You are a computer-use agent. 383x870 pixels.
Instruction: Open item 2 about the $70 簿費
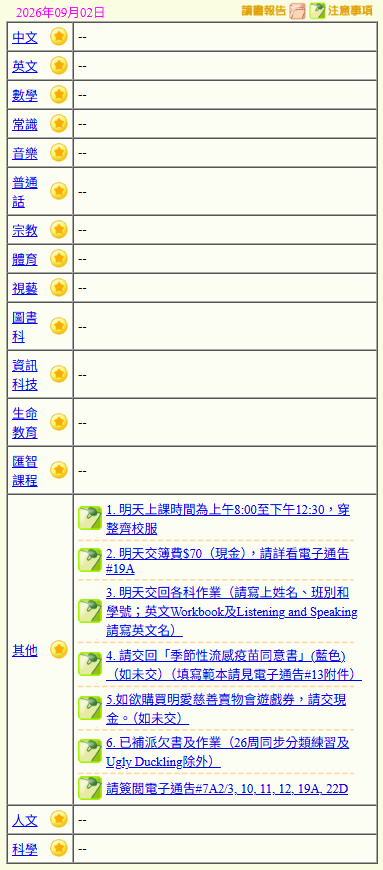click(x=228, y=561)
